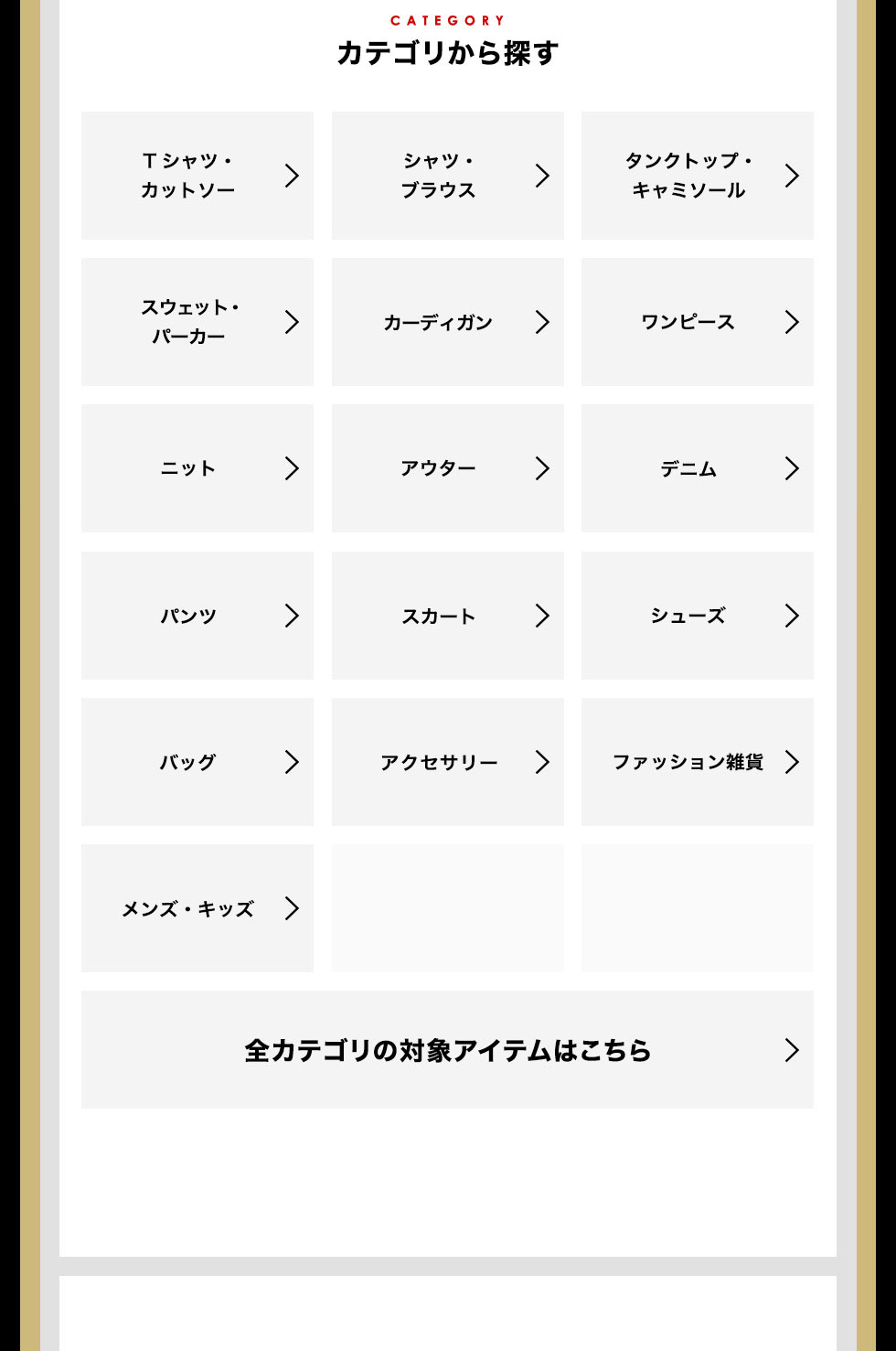This screenshot has height=1351, width=896.
Task: Browse the アウター category
Action: tap(448, 468)
